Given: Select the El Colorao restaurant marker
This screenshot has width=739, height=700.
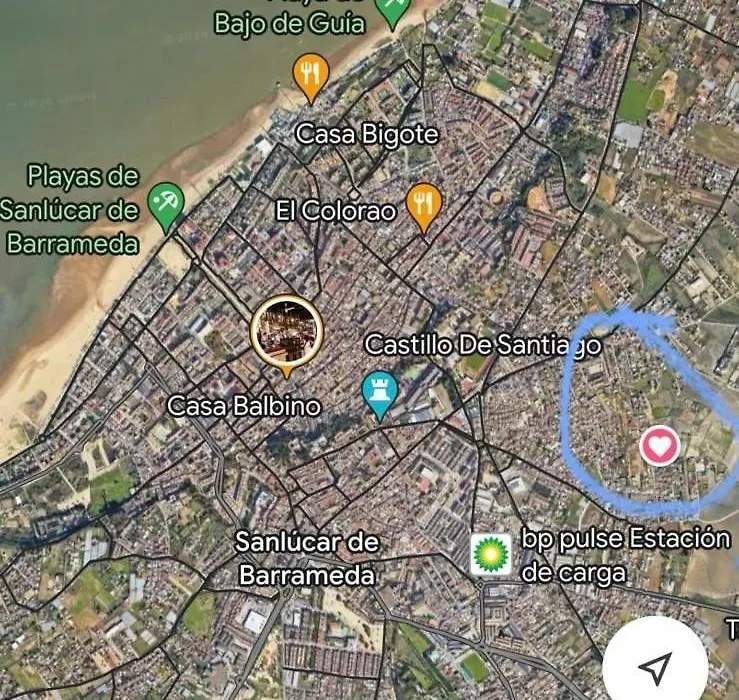Looking at the screenshot, I should point(425,205).
